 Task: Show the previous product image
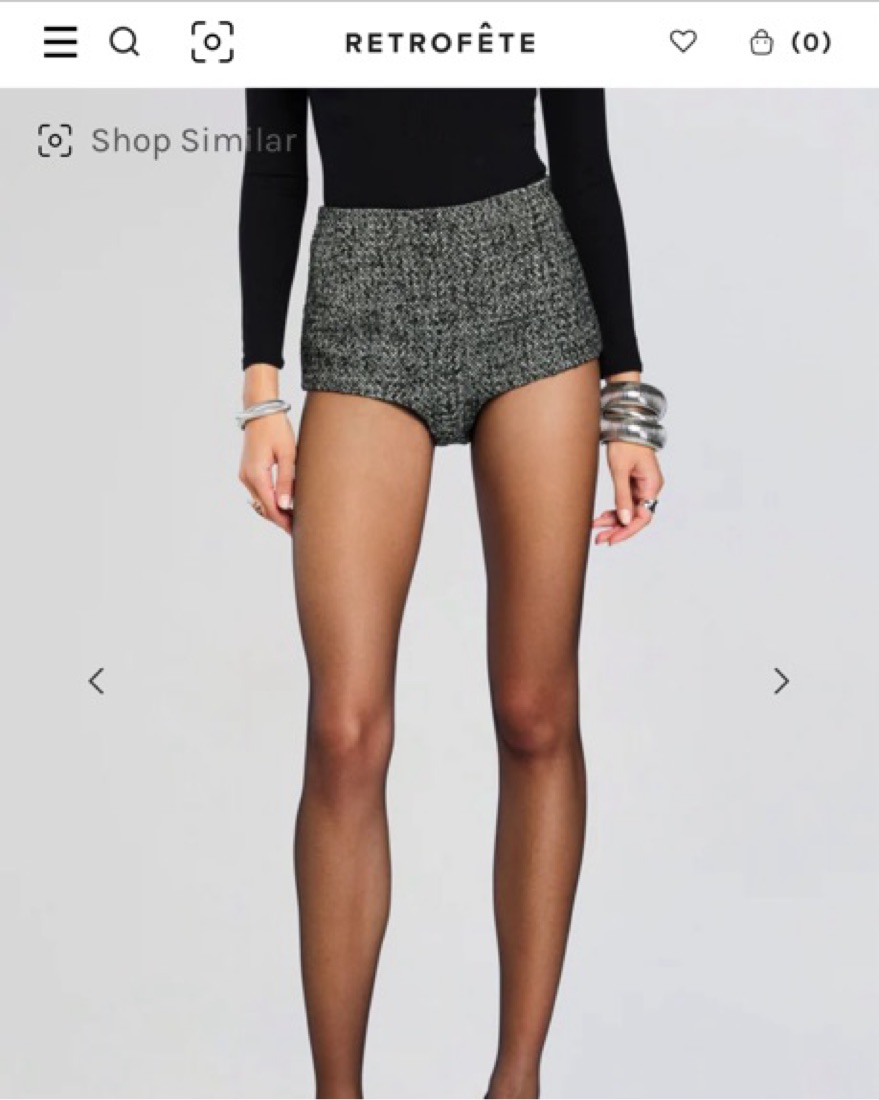pos(96,681)
